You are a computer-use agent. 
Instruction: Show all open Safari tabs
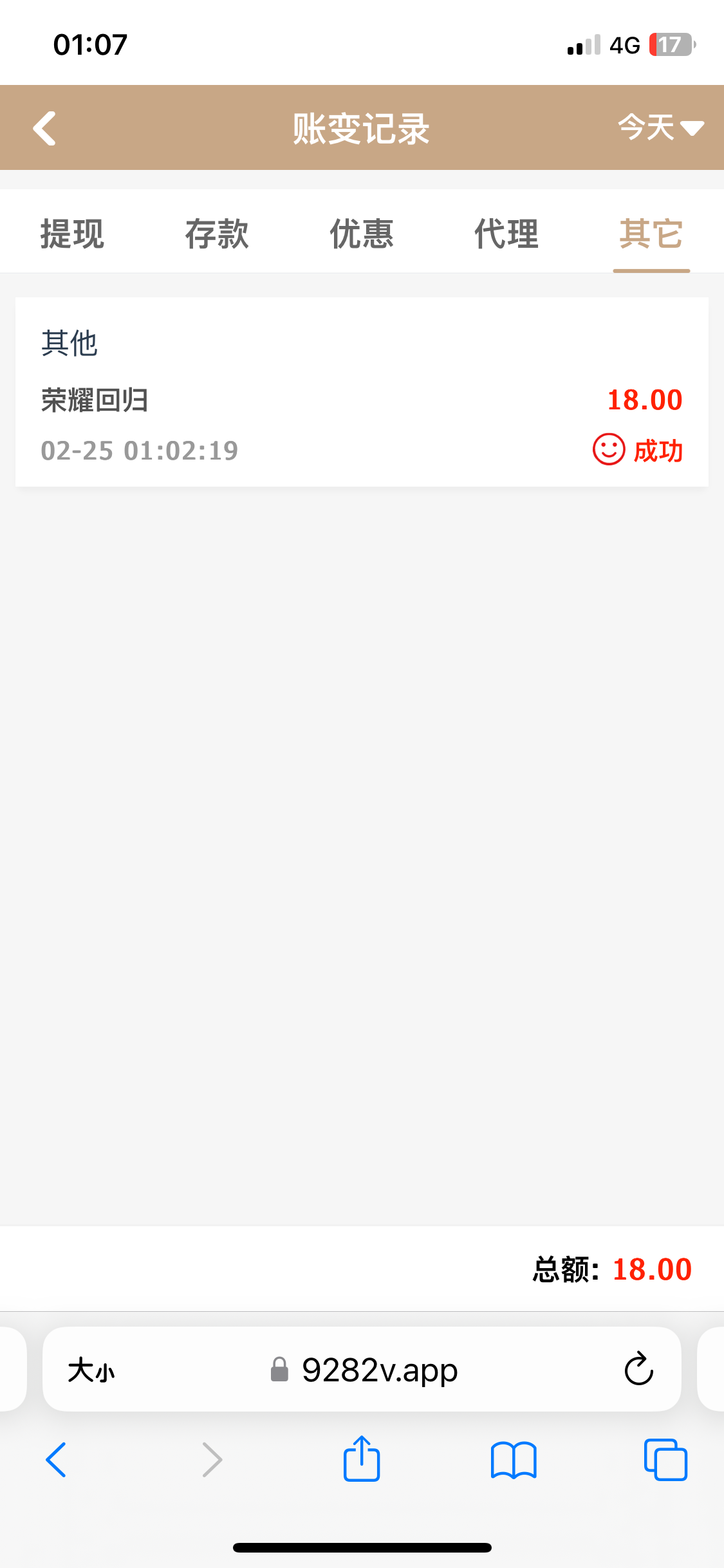[x=665, y=1460]
